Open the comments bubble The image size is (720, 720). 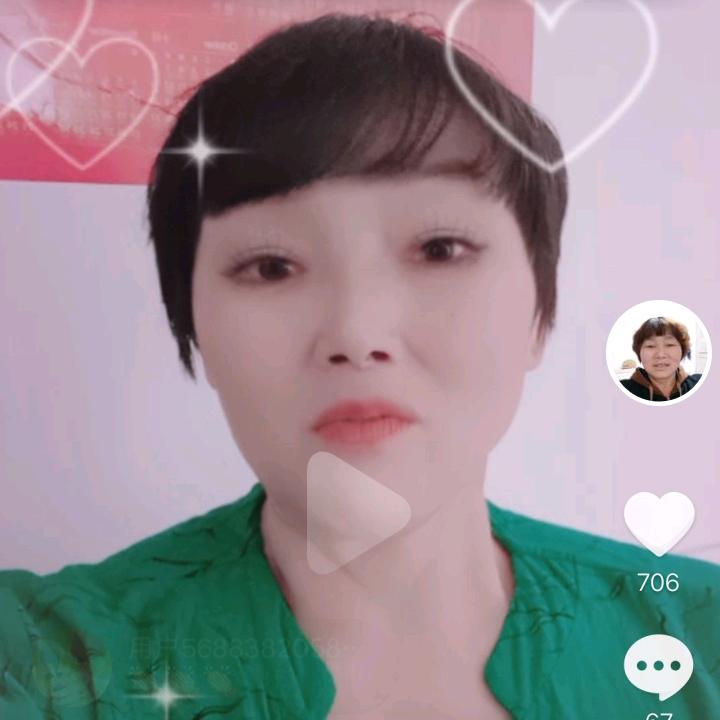pyautogui.click(x=658, y=665)
